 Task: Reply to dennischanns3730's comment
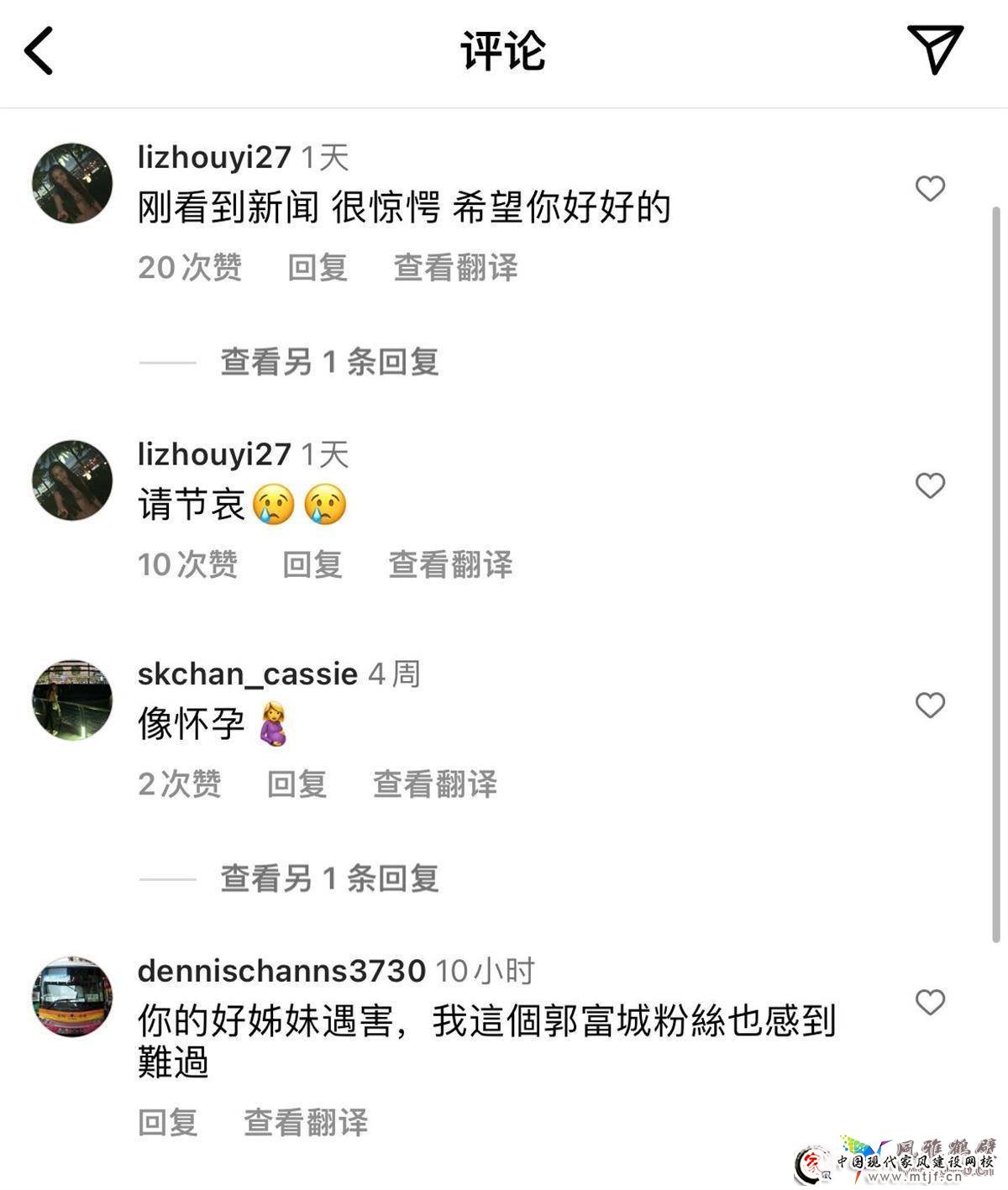click(x=168, y=1122)
